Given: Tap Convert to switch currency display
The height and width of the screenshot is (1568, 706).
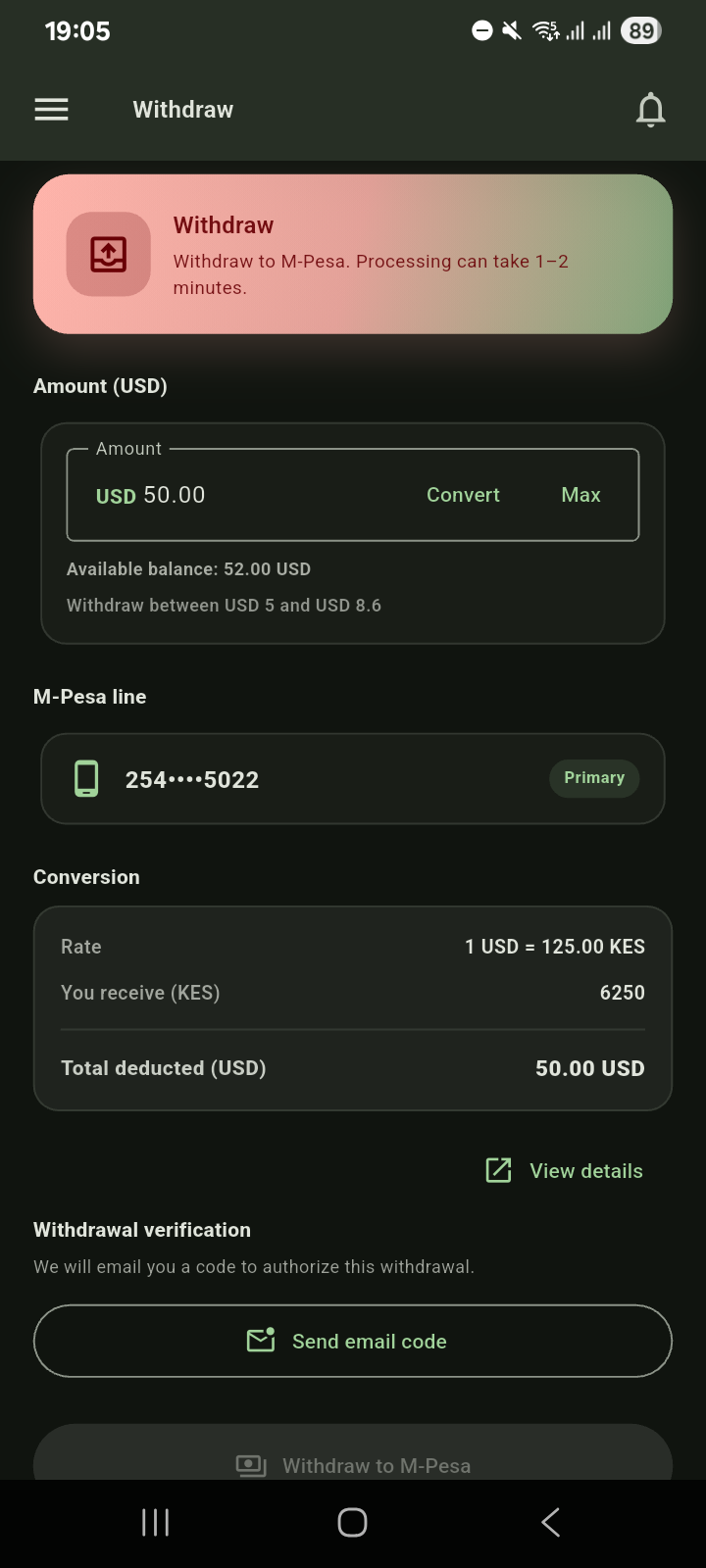Looking at the screenshot, I should point(462,495).
